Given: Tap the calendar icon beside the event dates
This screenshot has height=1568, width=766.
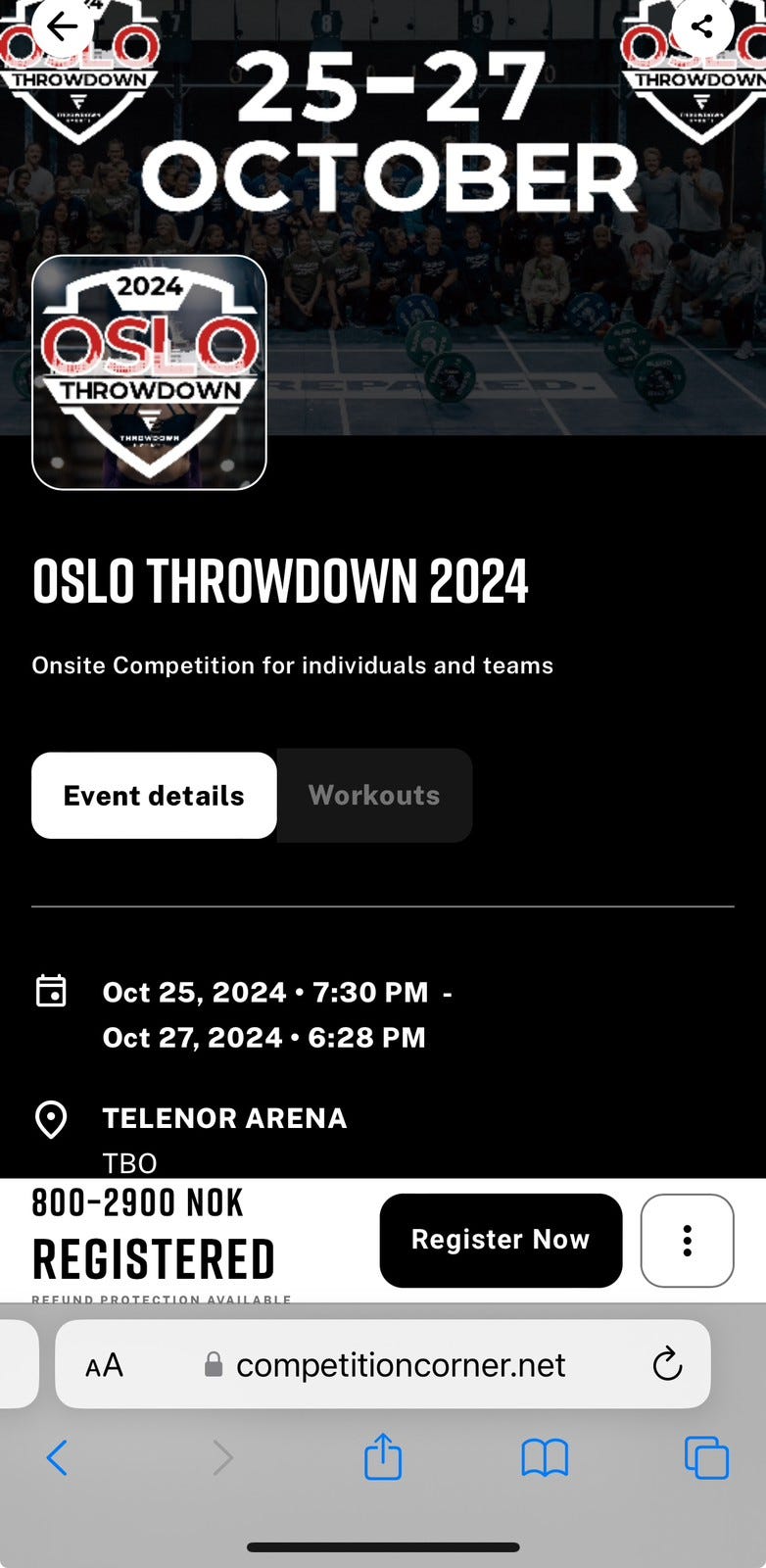Looking at the screenshot, I should 52,993.
